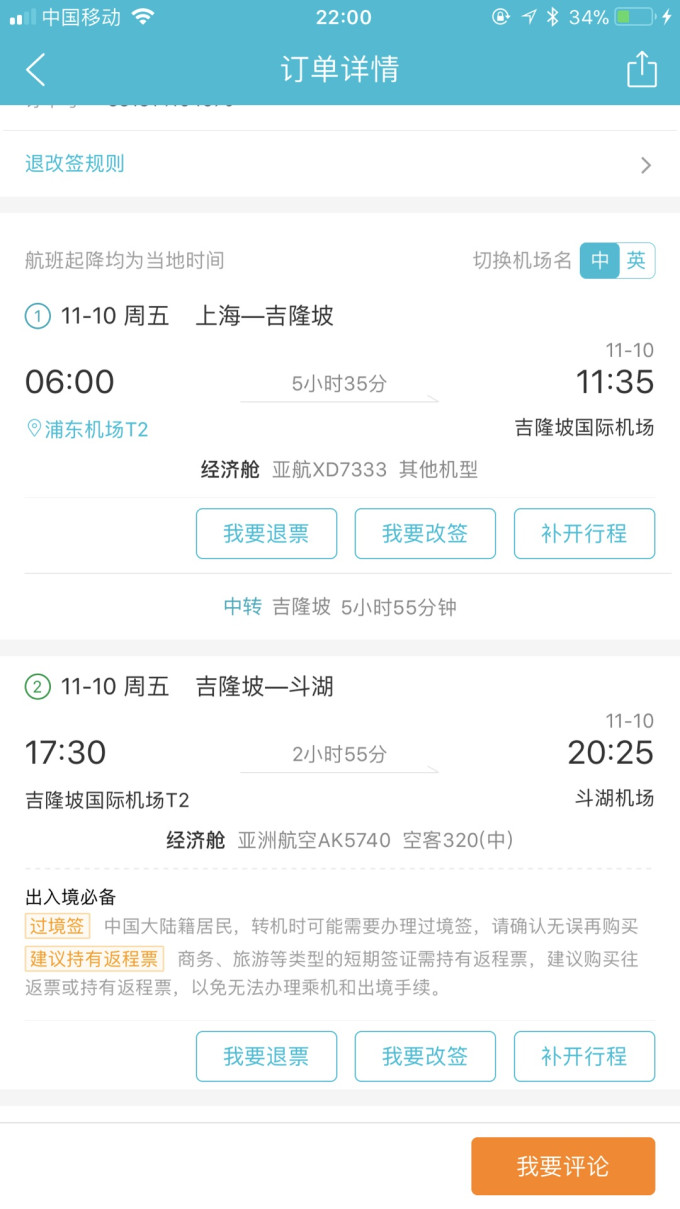Open the 浦东机场T2 location link
The width and height of the screenshot is (680, 1209).
pyautogui.click(x=88, y=429)
